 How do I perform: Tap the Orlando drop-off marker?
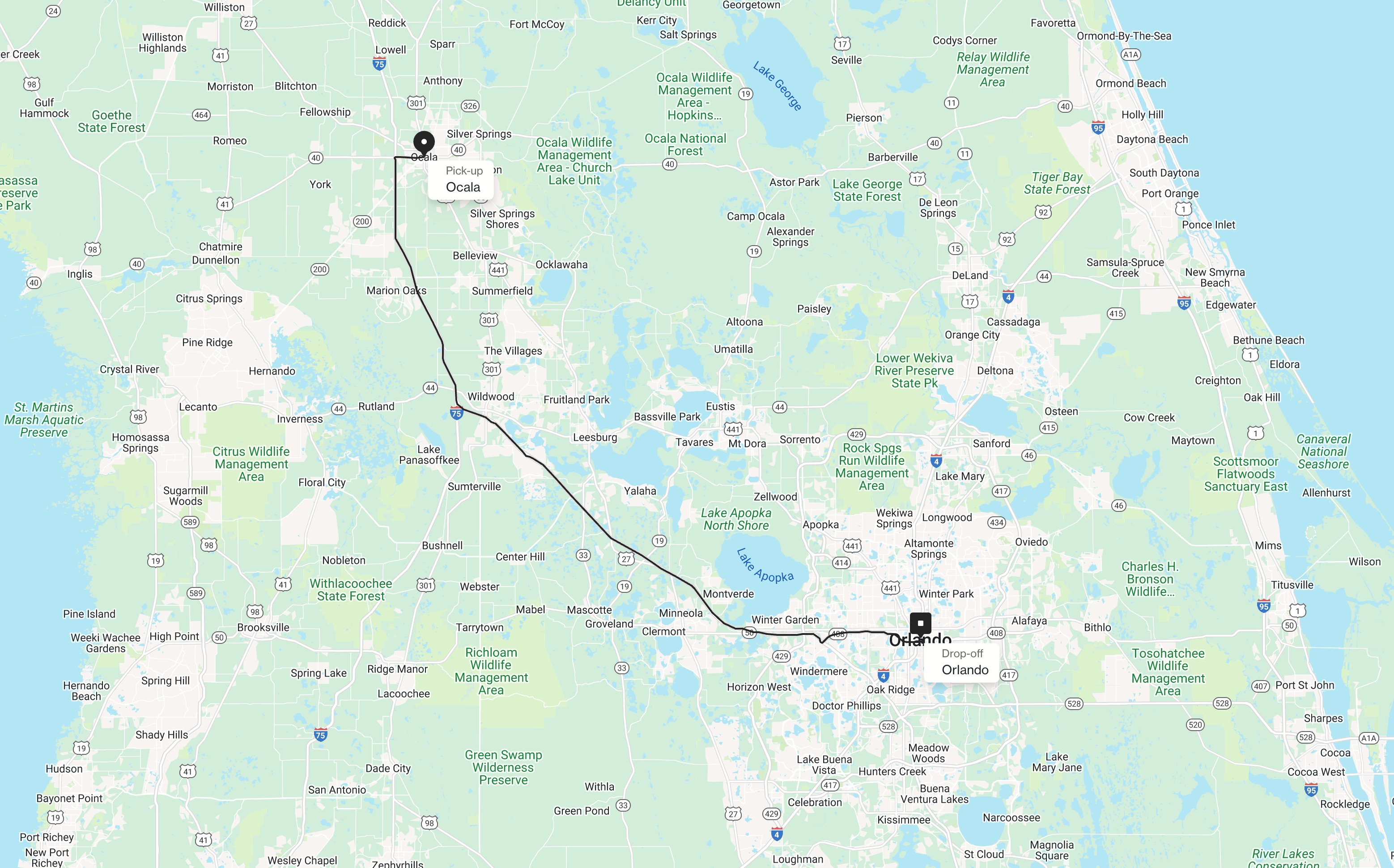[920, 623]
